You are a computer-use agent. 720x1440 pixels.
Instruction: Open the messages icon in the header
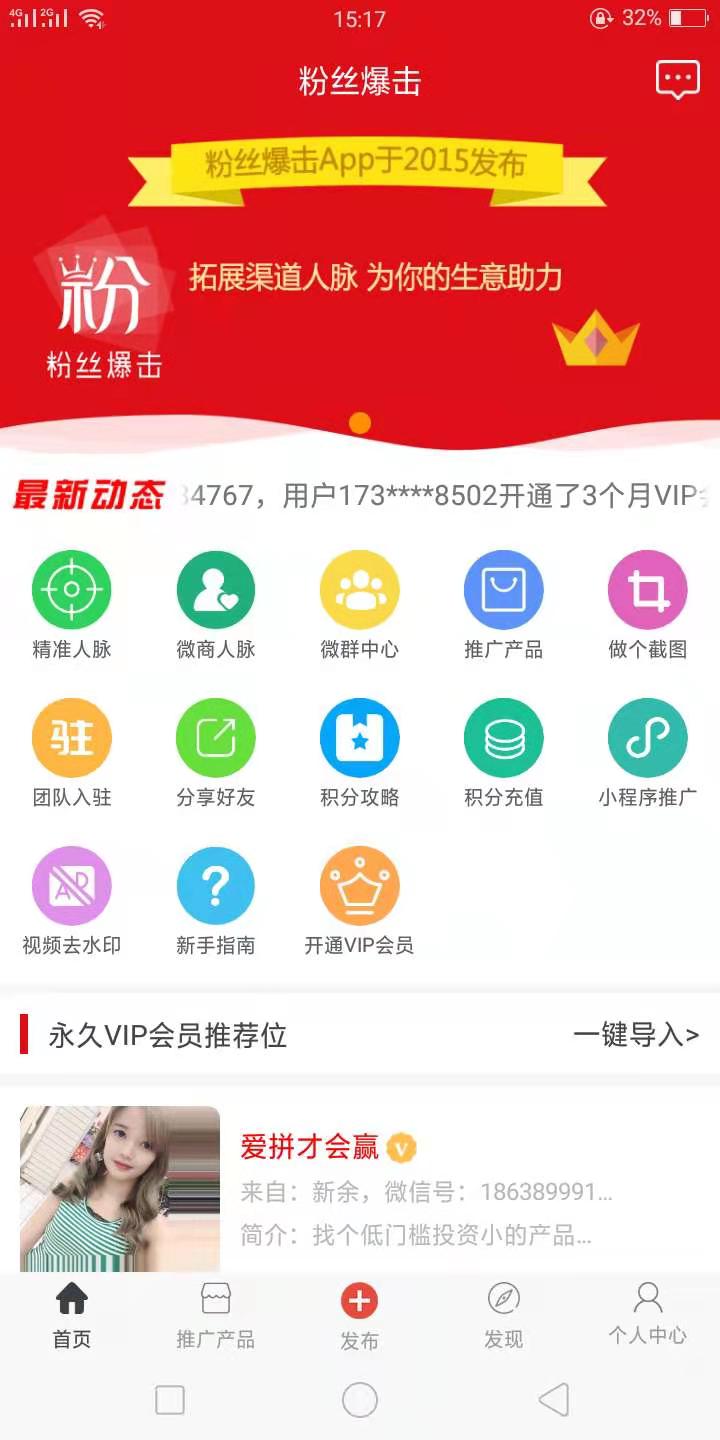click(677, 80)
